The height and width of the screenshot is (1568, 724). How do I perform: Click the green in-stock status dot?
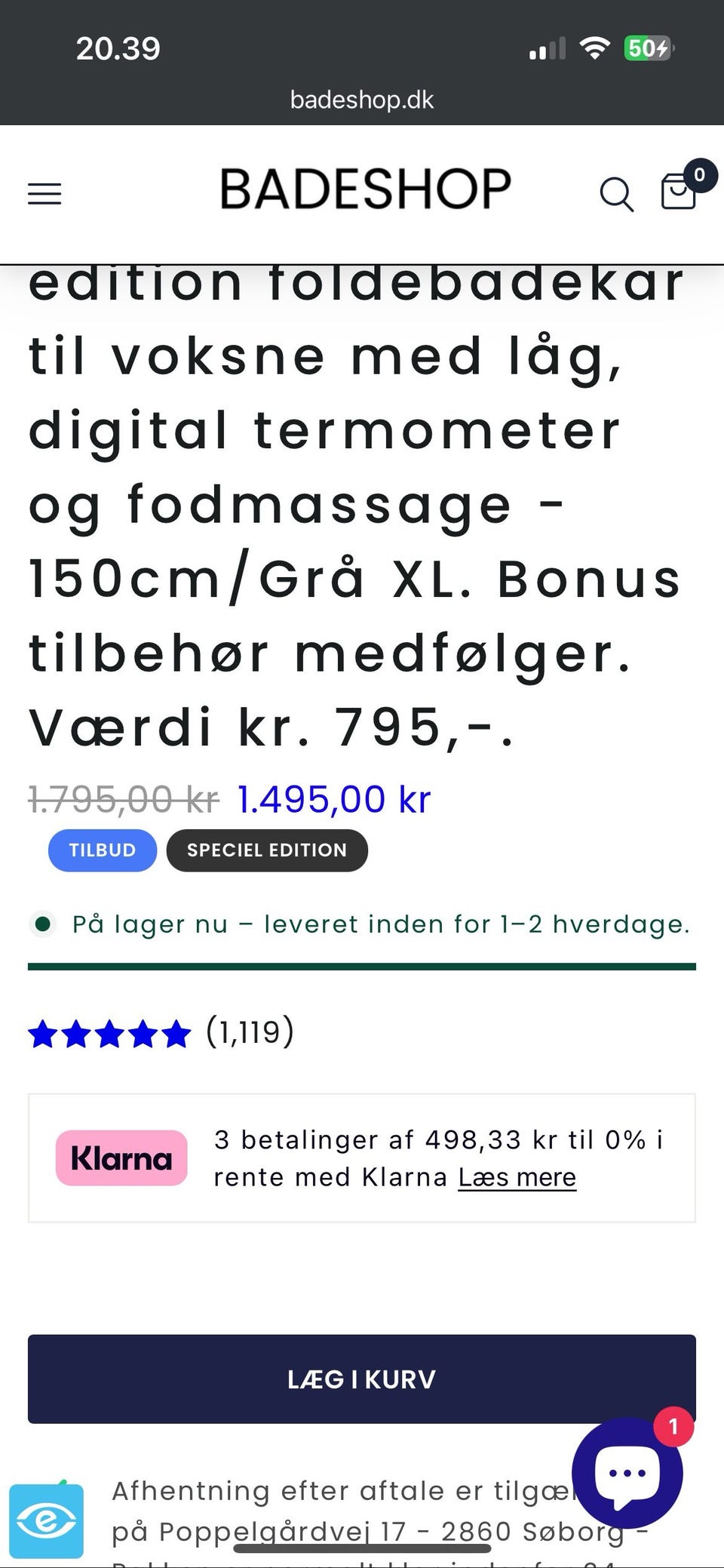tap(42, 924)
